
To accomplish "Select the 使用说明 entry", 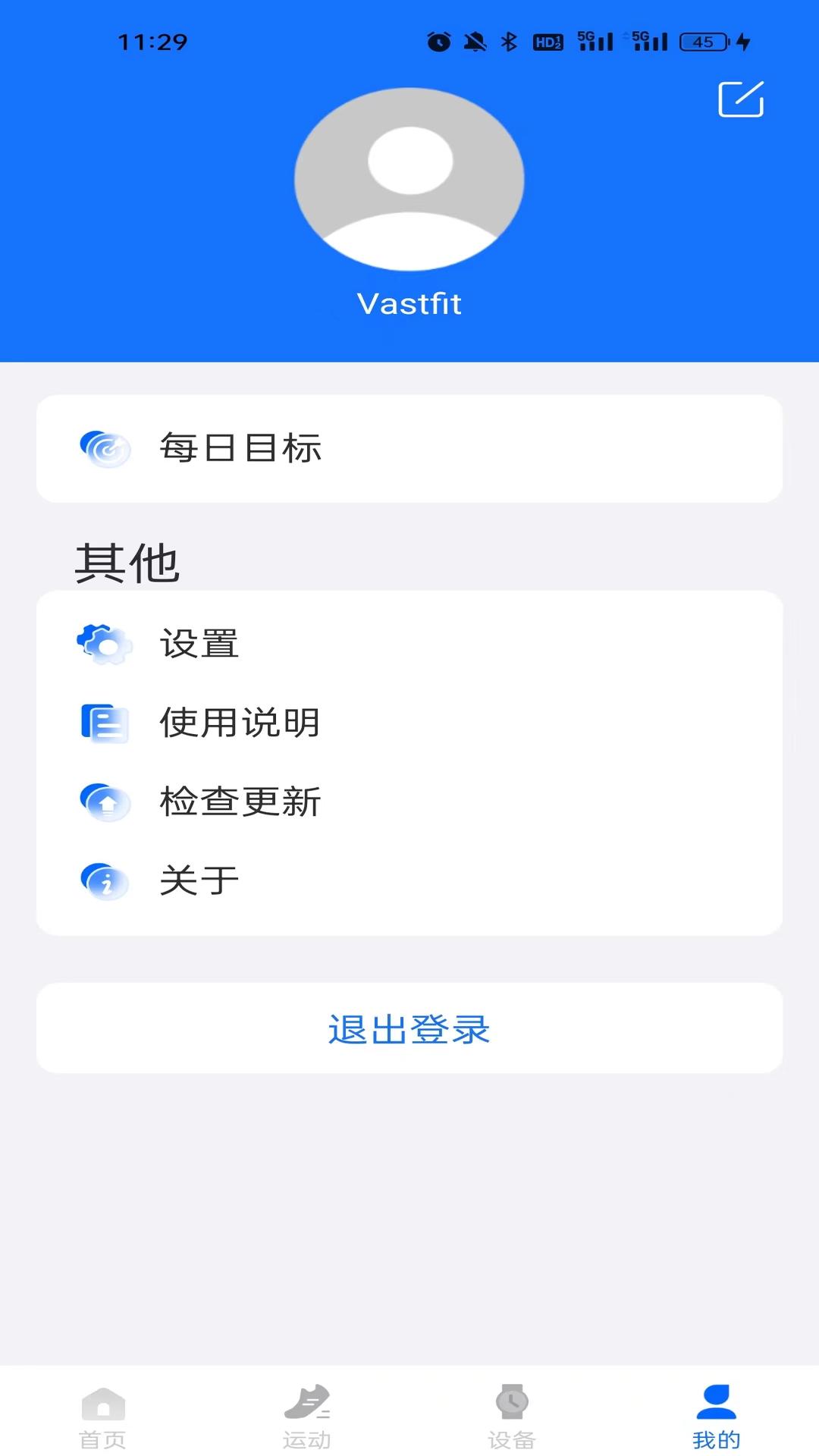I will point(409,724).
